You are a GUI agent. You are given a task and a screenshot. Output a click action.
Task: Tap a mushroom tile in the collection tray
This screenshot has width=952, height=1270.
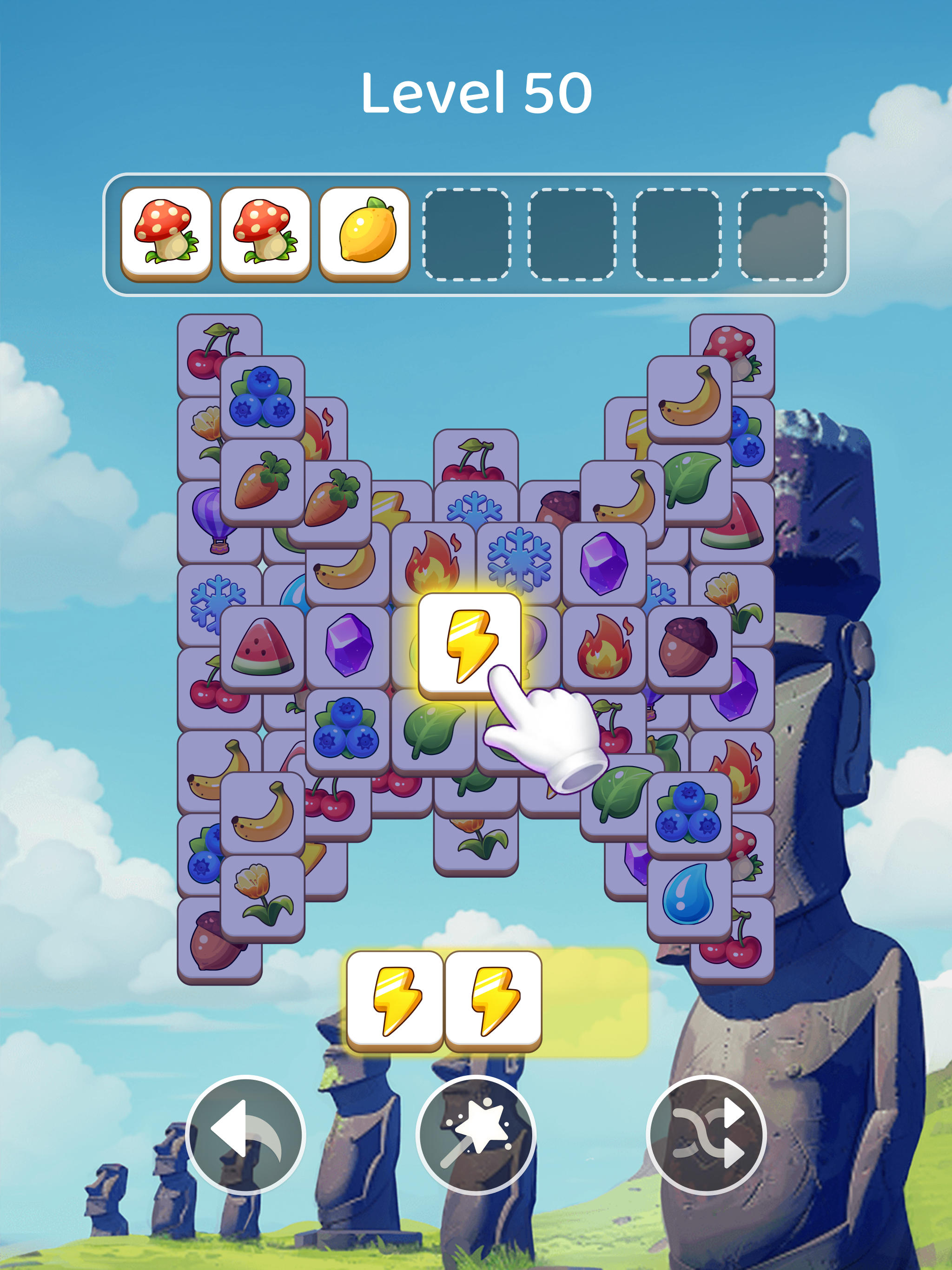click(x=165, y=231)
